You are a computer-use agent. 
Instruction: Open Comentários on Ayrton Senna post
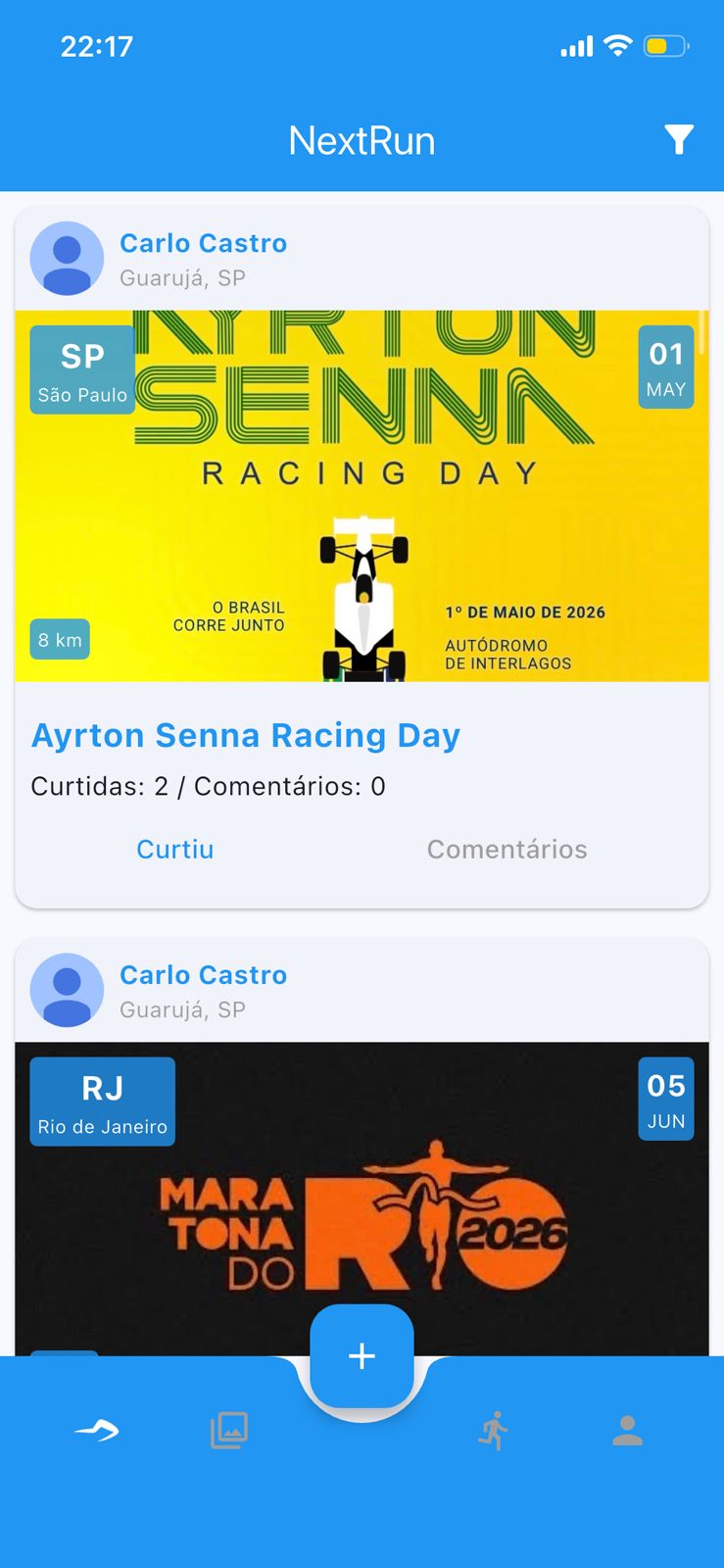[x=507, y=849]
